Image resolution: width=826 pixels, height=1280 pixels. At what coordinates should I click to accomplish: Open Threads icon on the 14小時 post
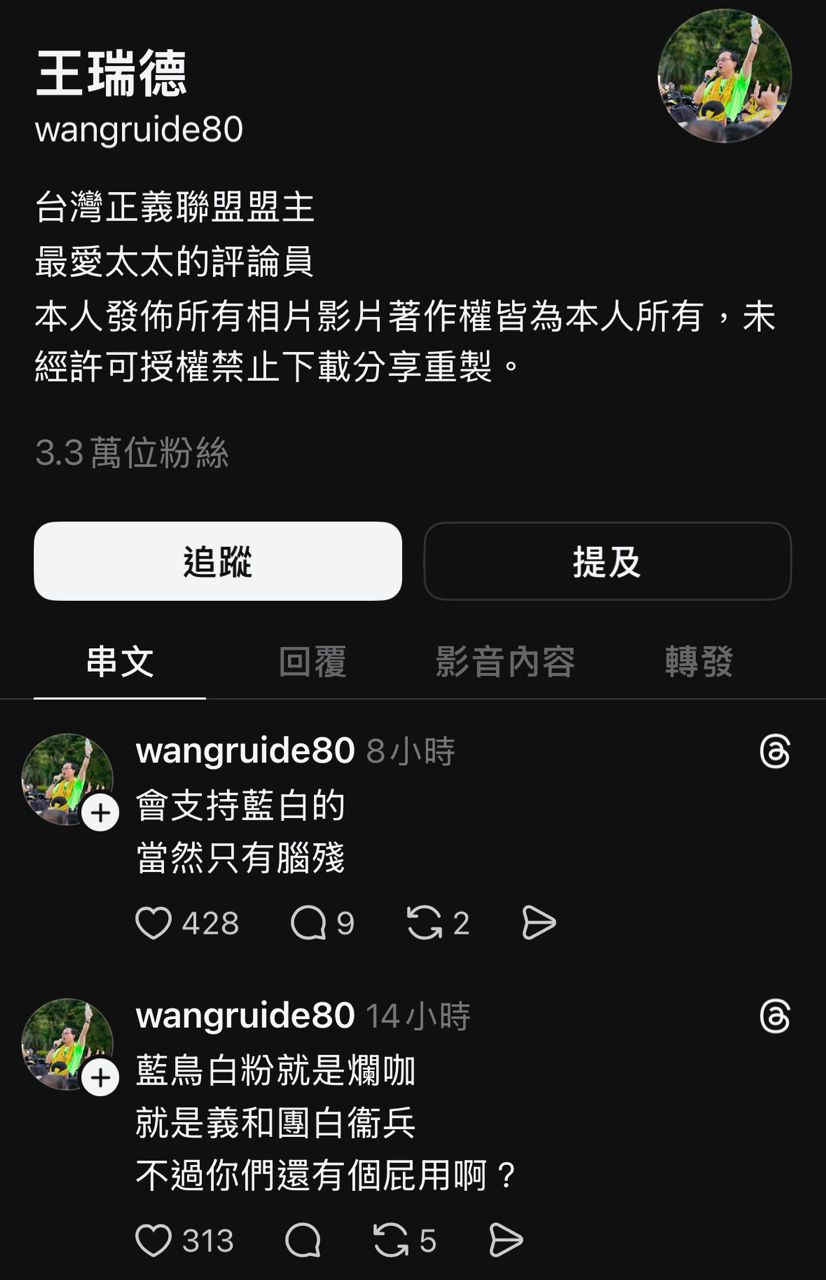(x=775, y=1017)
